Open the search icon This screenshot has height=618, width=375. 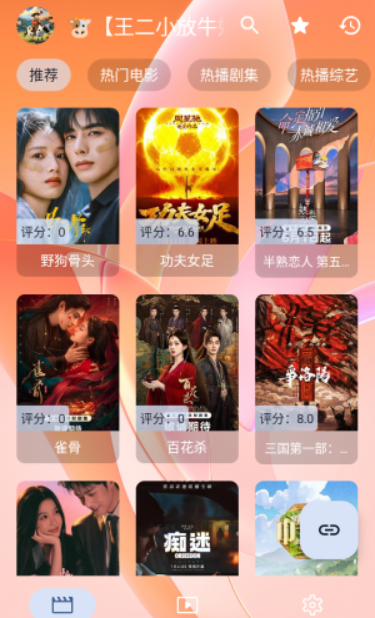pos(250,26)
